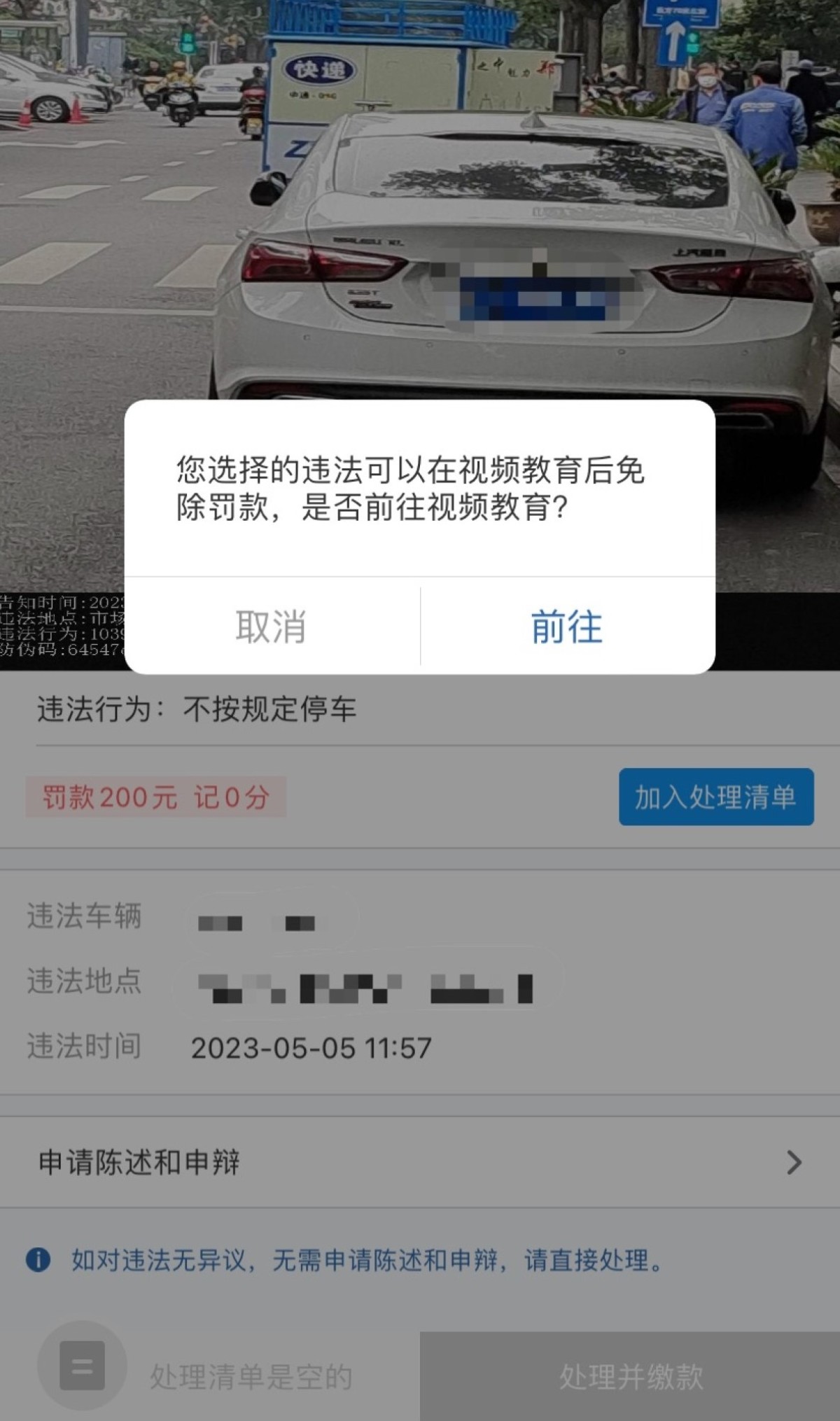This screenshot has height=1421, width=840.
Task: Cancel the video education dialog with 取消
Action: click(272, 626)
